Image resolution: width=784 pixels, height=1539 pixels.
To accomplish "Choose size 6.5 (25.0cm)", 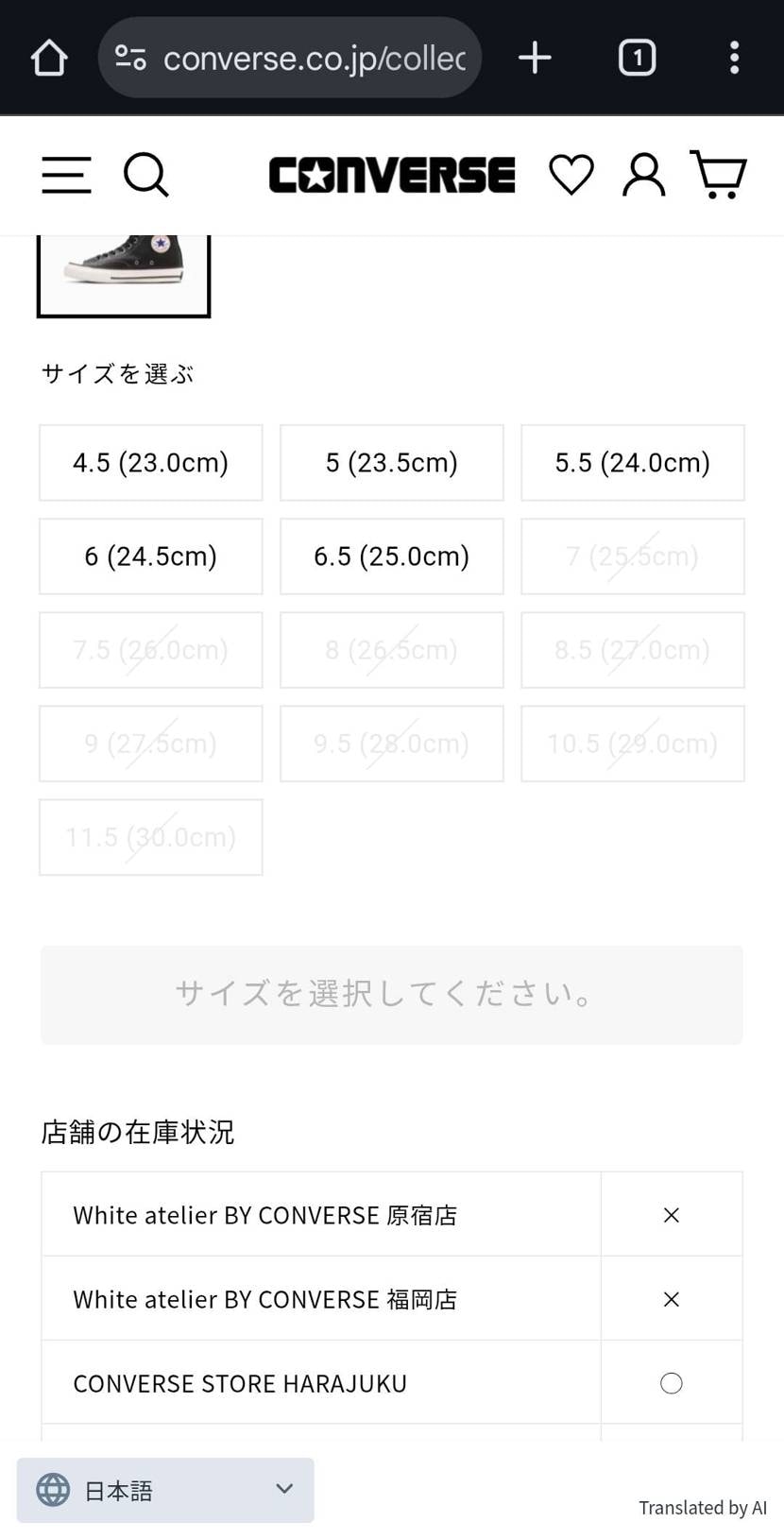I will coord(392,556).
